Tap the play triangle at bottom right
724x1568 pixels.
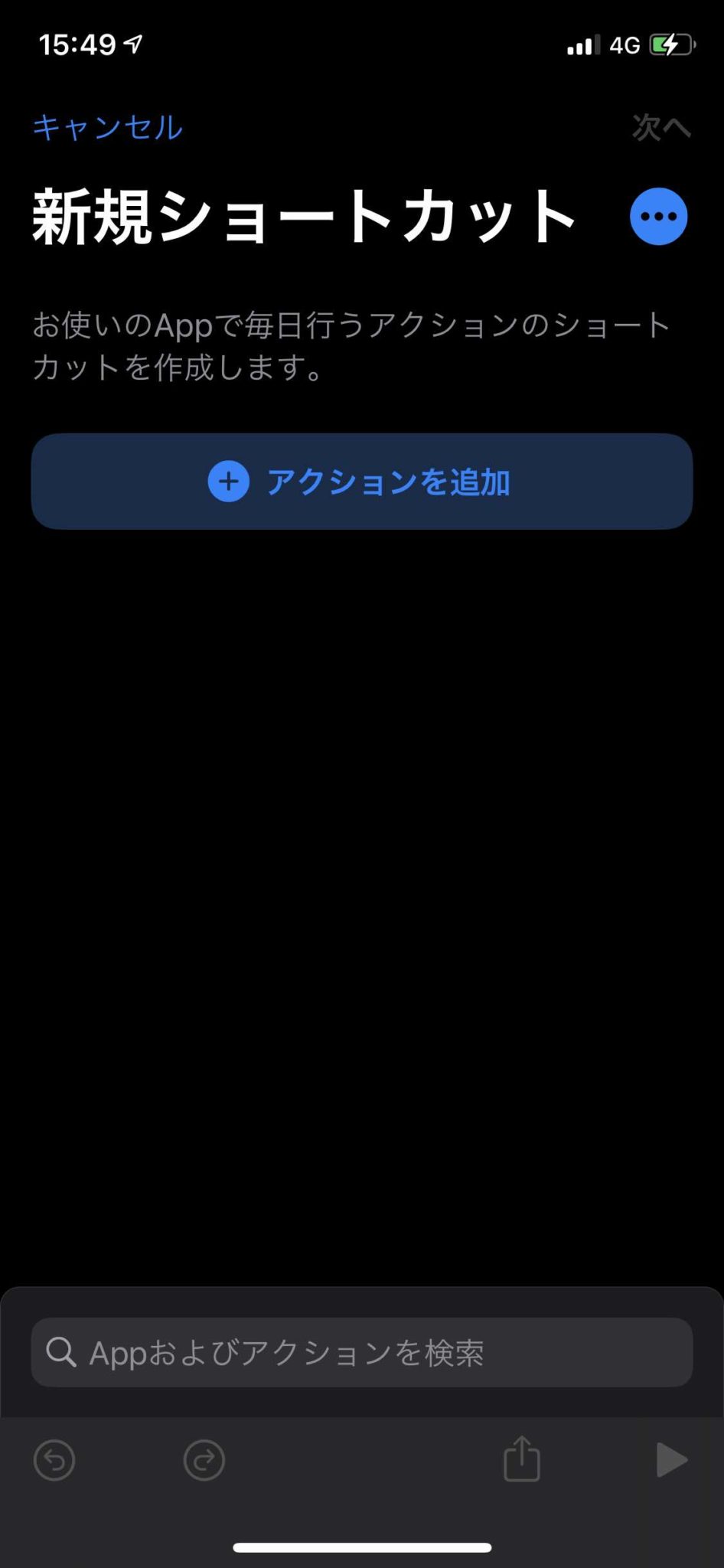coord(672,1459)
